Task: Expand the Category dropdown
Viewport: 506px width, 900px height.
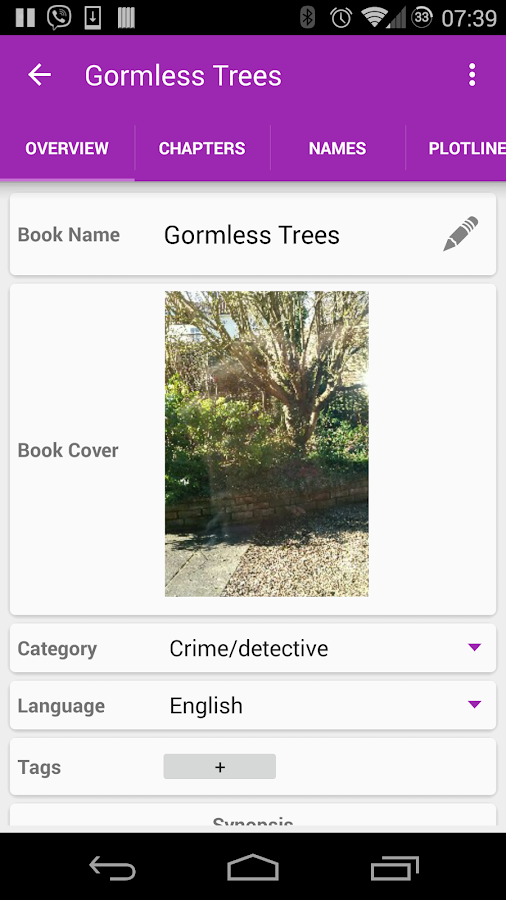Action: point(325,648)
